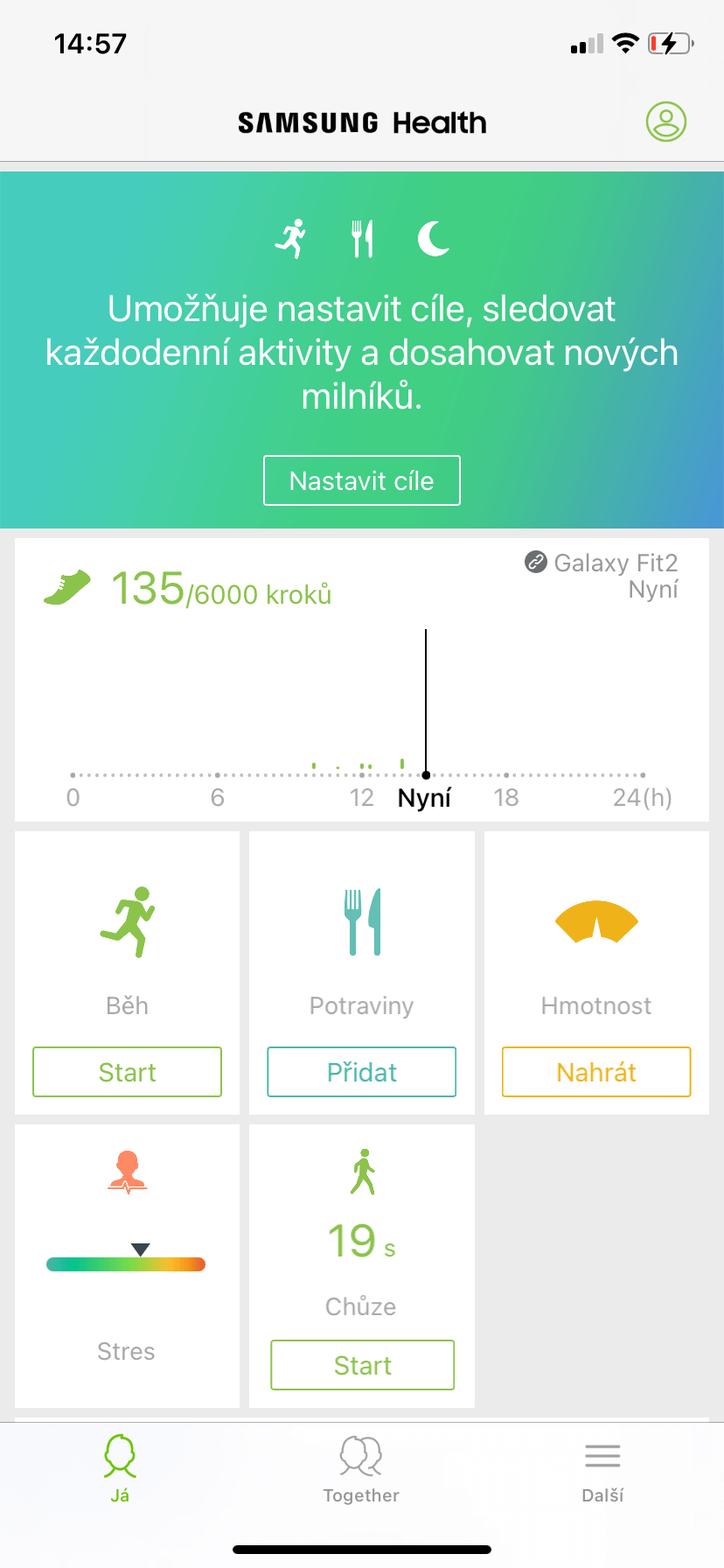Select the Já tab
Image resolution: width=724 pixels, height=1568 pixels.
click(120, 1469)
